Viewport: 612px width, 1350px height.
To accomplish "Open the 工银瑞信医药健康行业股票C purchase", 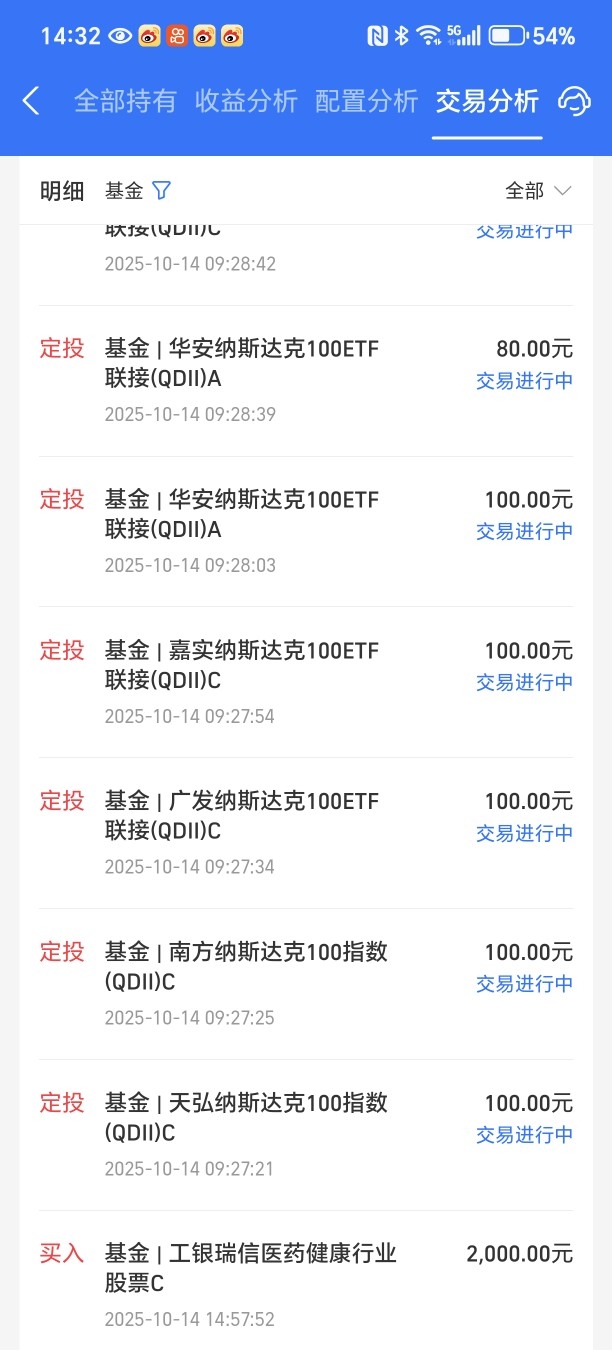I will (x=306, y=1284).
